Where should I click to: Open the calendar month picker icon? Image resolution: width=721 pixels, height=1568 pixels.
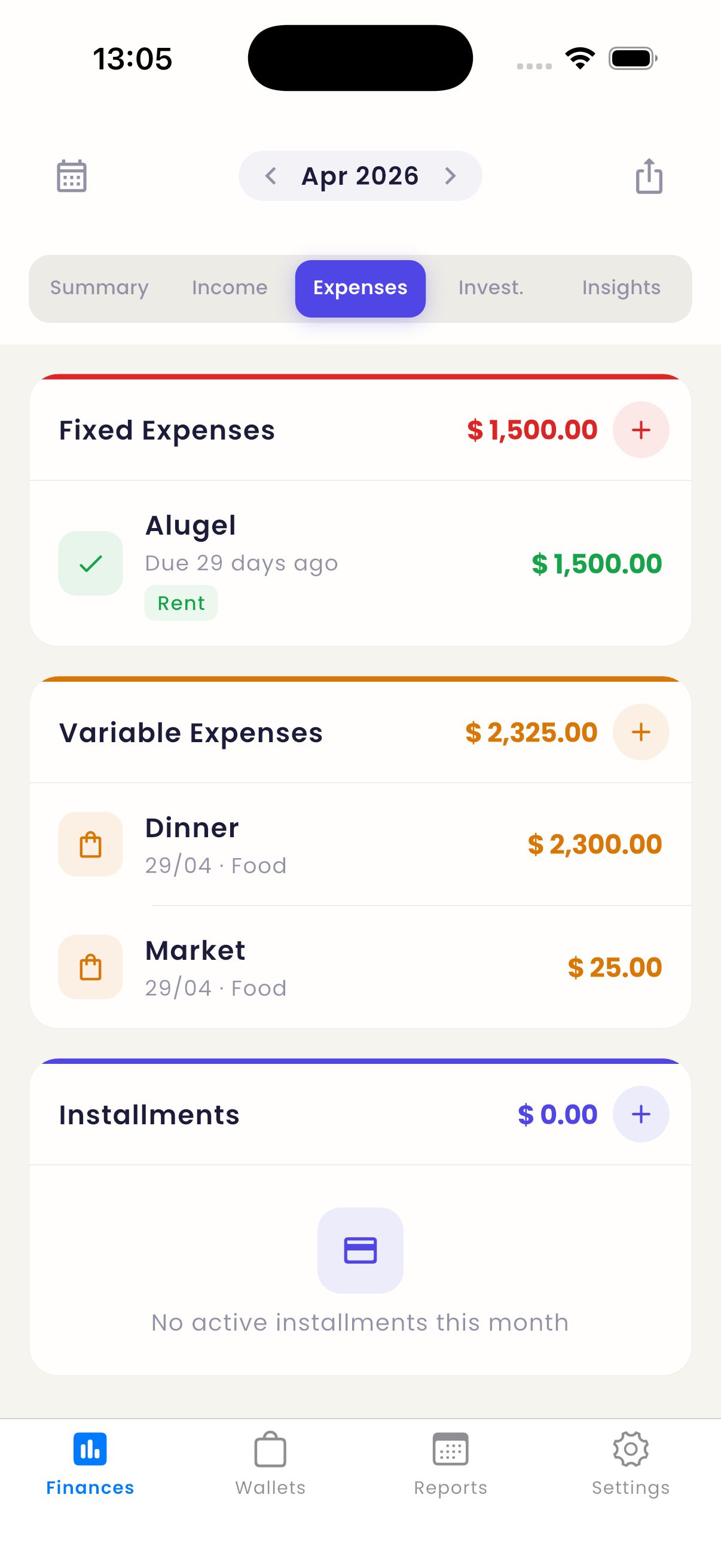point(71,176)
